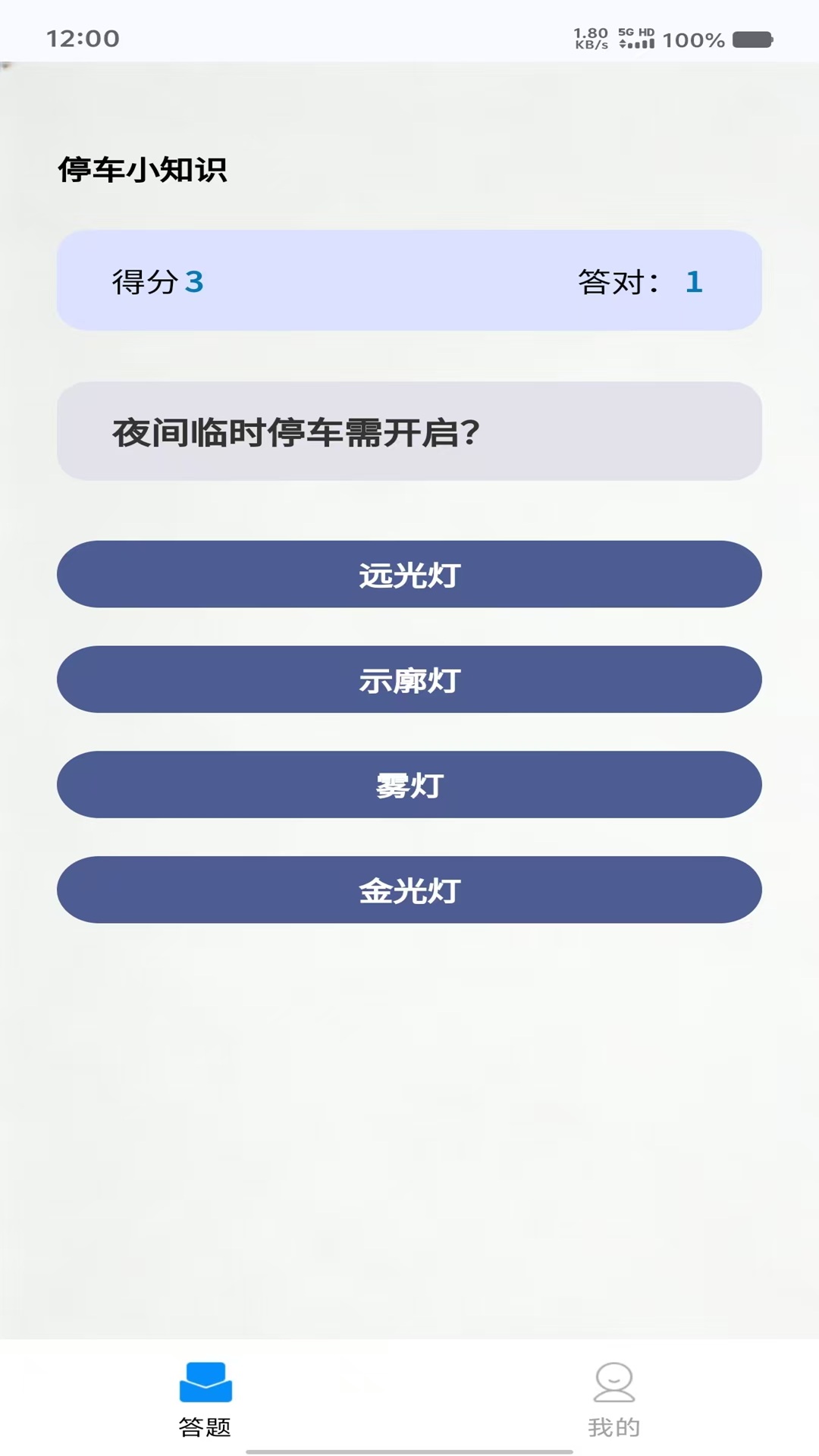Choose the answer 金光灯
This screenshot has height=1456, width=819.
(x=409, y=890)
